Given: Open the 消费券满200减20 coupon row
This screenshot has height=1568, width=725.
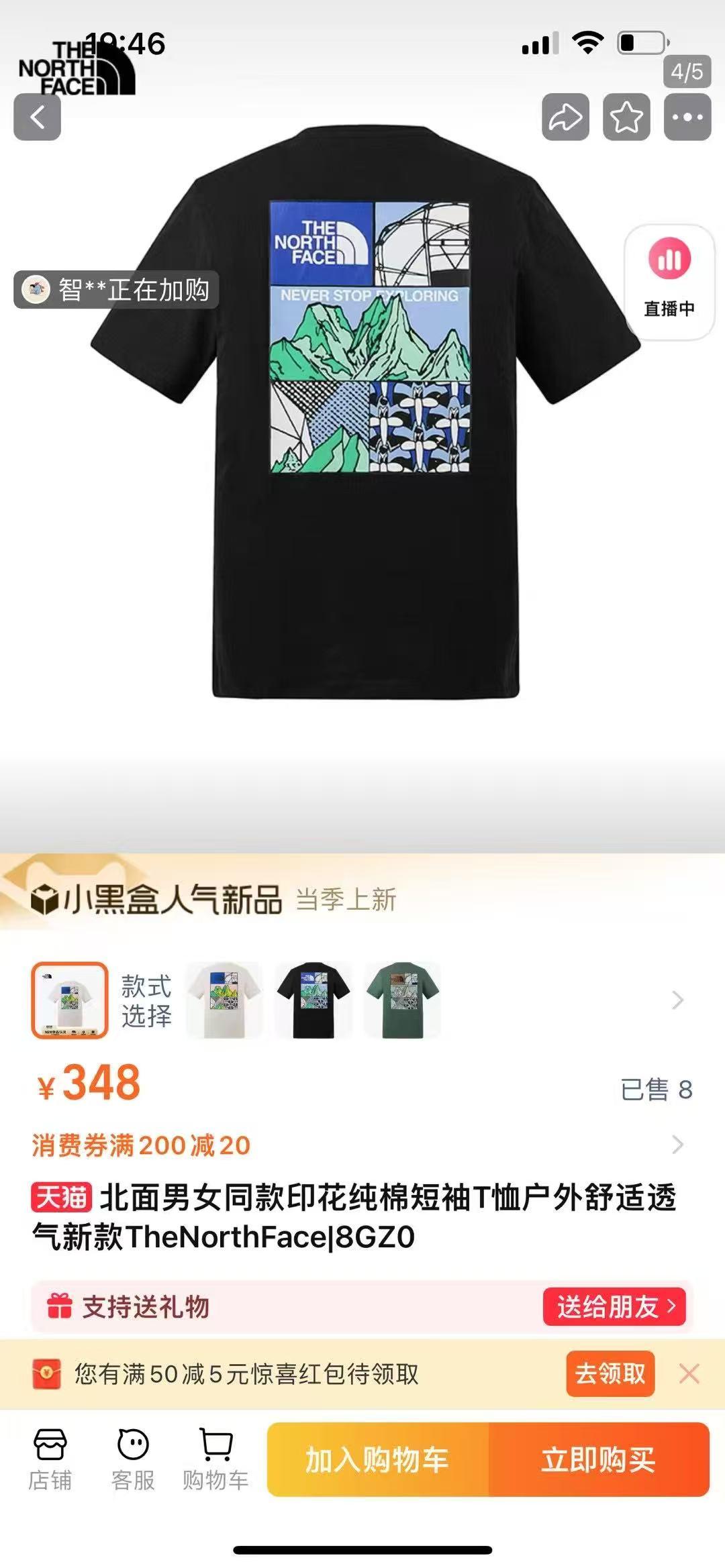Looking at the screenshot, I should pos(141,1145).
